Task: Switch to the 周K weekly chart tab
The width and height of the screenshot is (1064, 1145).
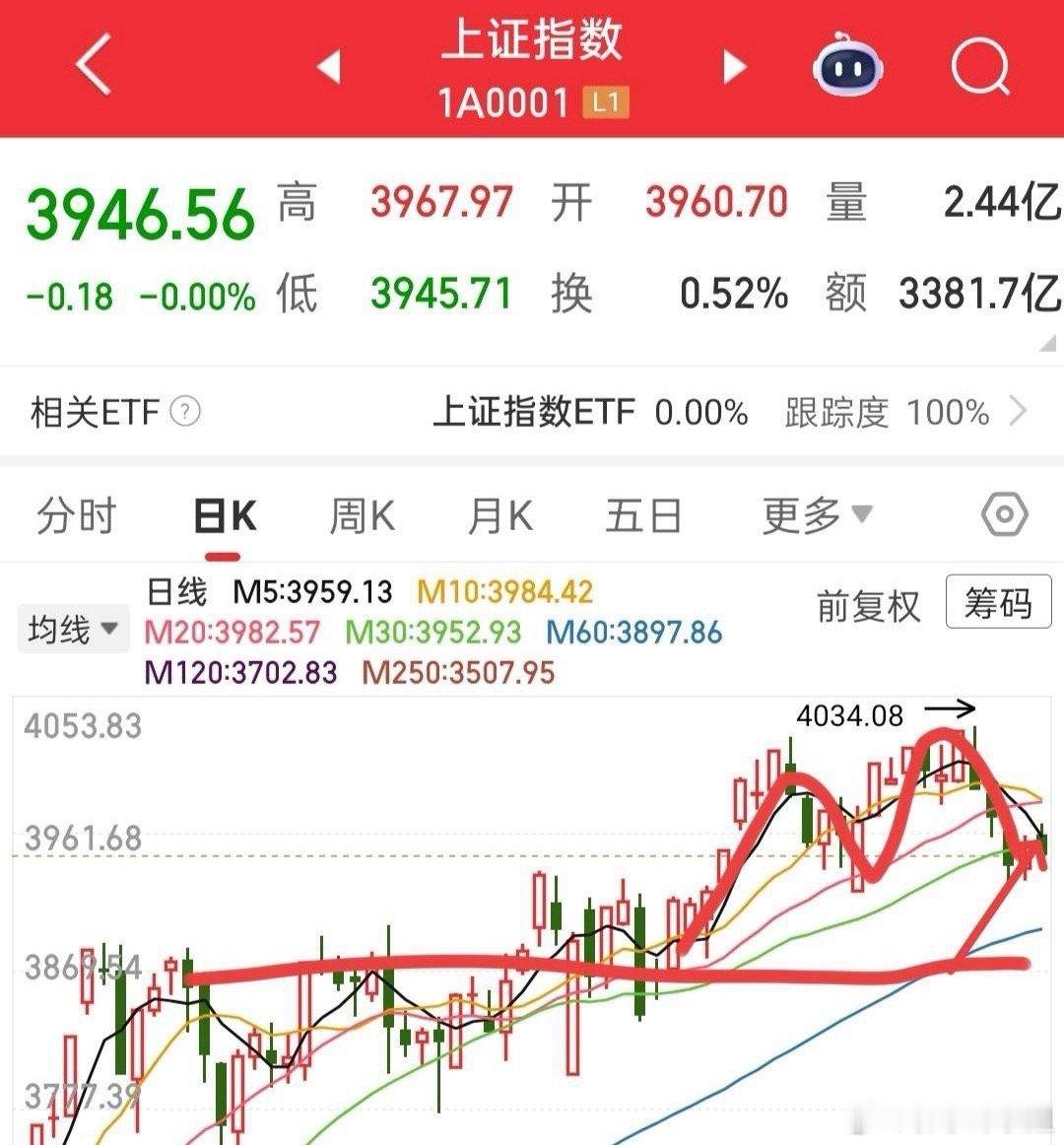Action: (362, 514)
